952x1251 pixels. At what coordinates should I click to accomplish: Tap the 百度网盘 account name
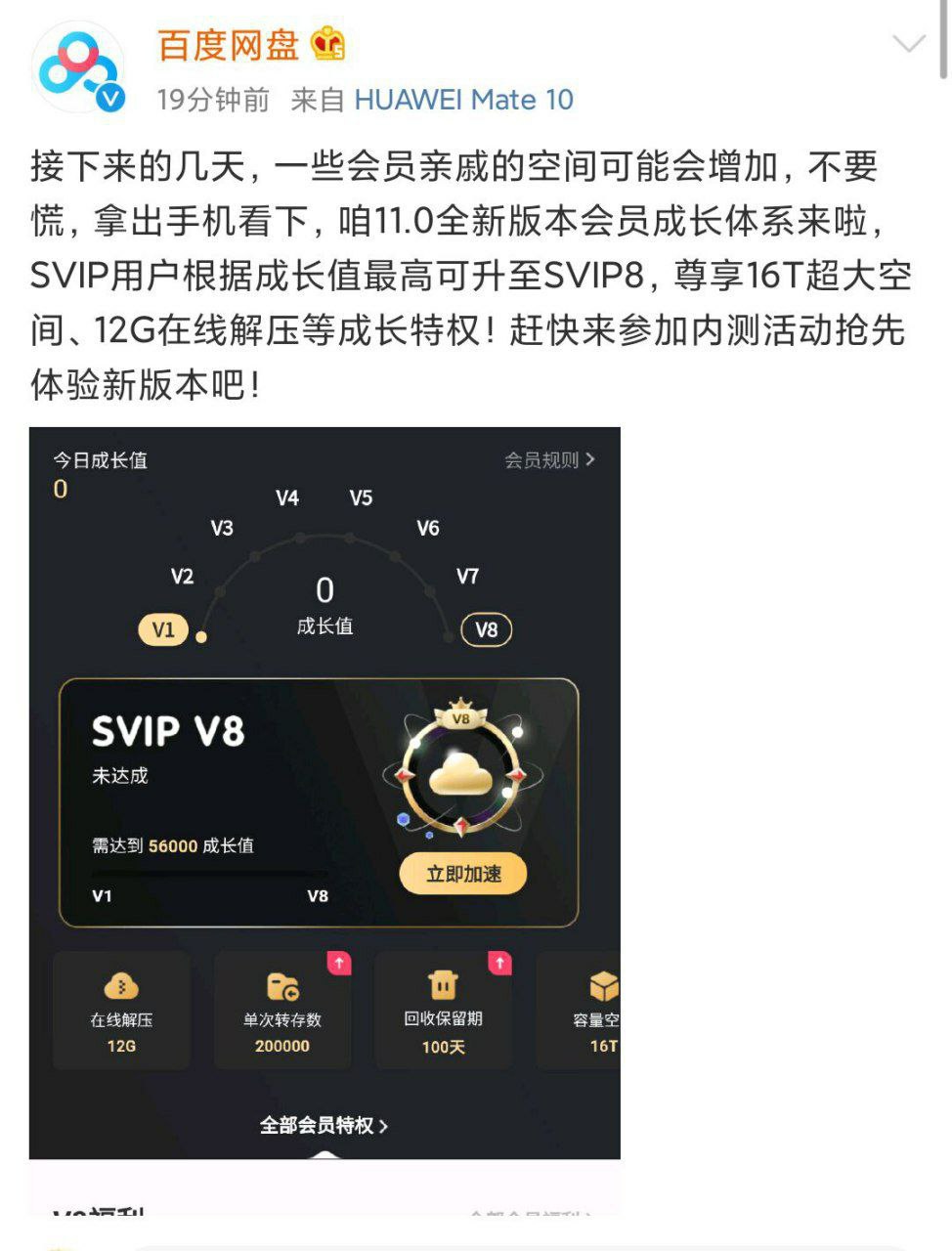click(x=229, y=45)
